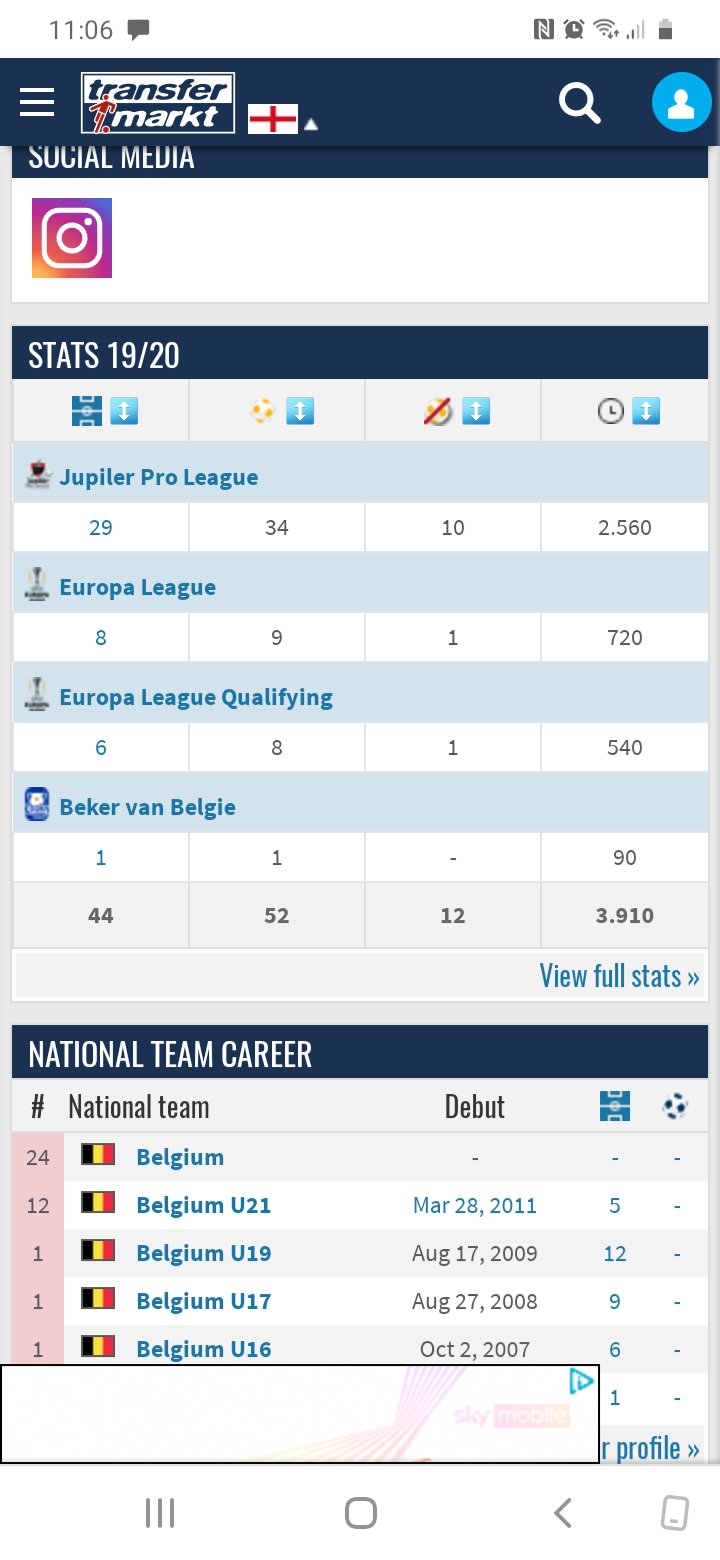Open Belgium U21 national team page
Screen dimensions: 720x1560
tap(203, 1205)
